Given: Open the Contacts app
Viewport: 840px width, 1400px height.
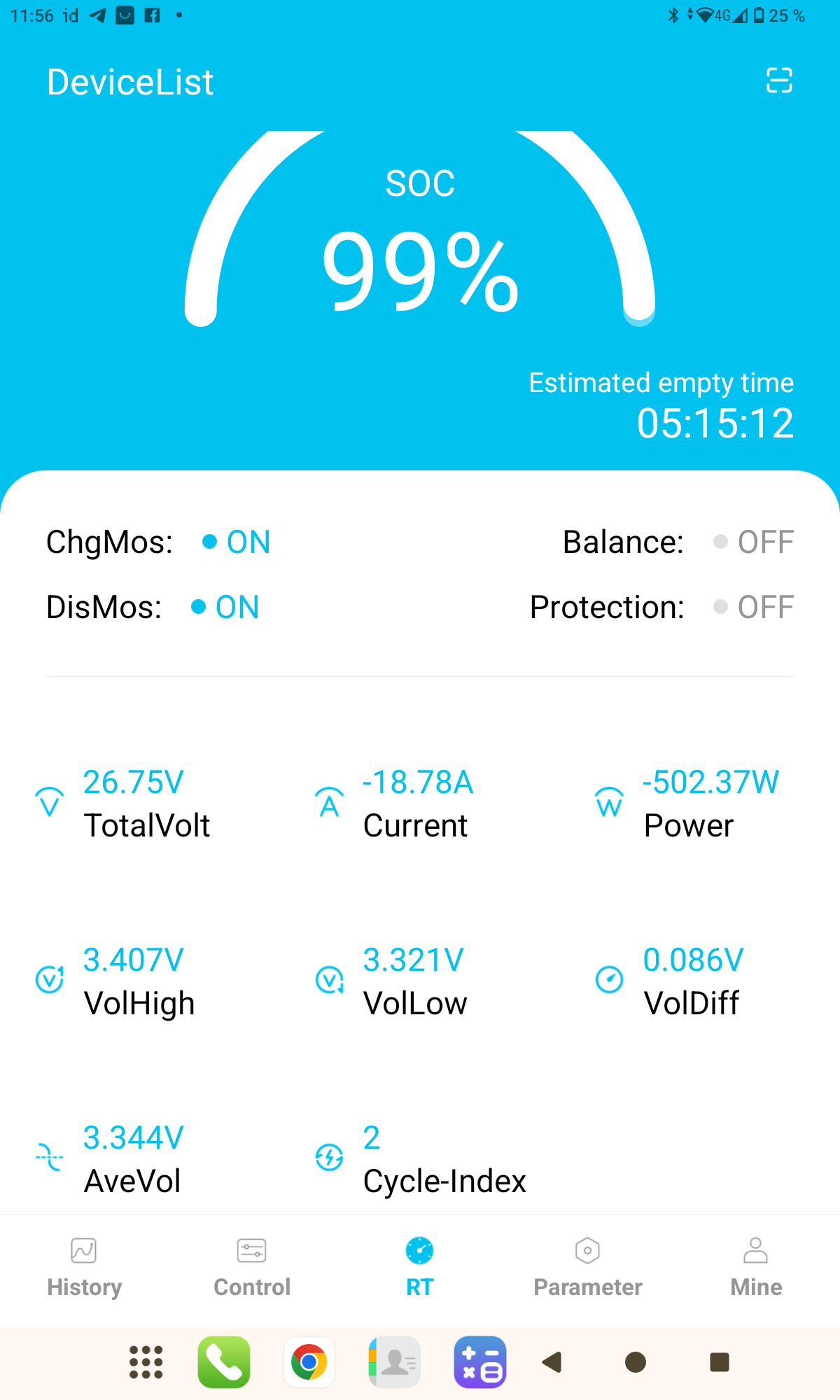Looking at the screenshot, I should 395,1362.
